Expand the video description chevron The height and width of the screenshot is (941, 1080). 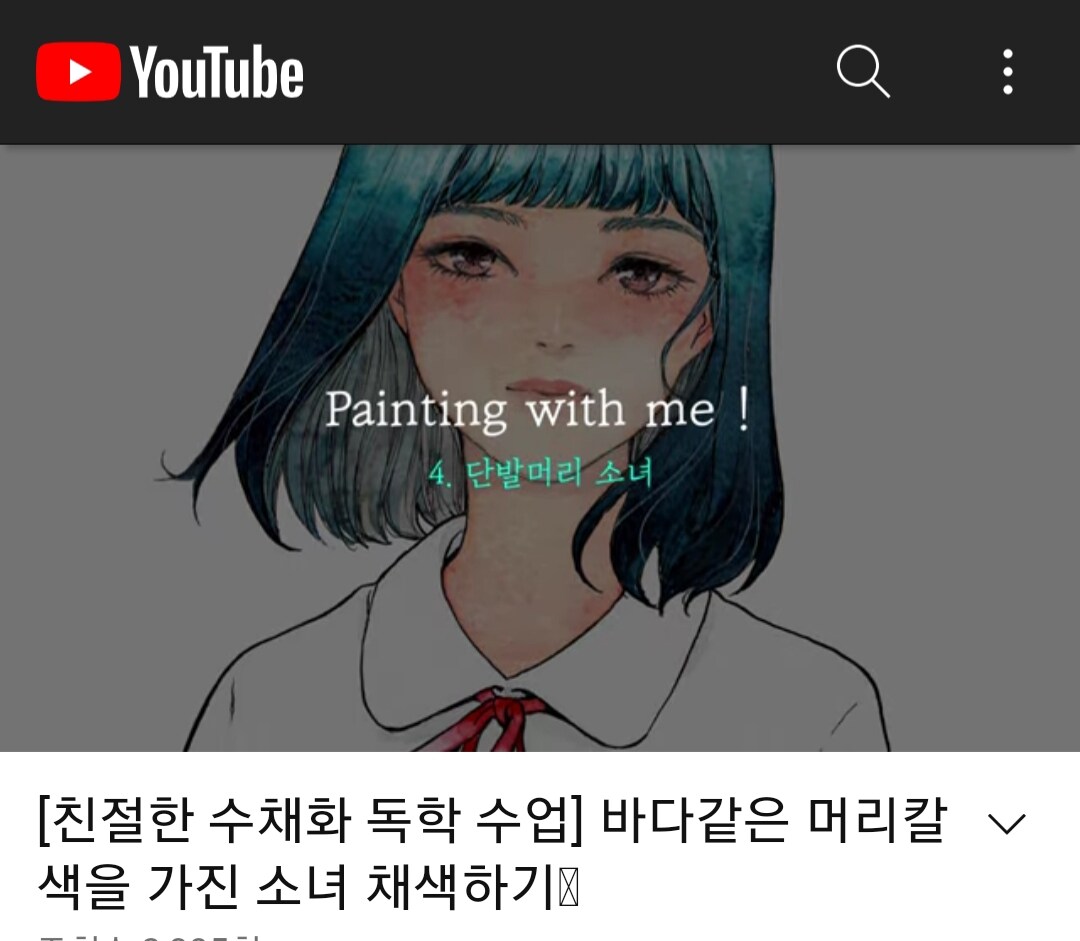pos(1006,823)
